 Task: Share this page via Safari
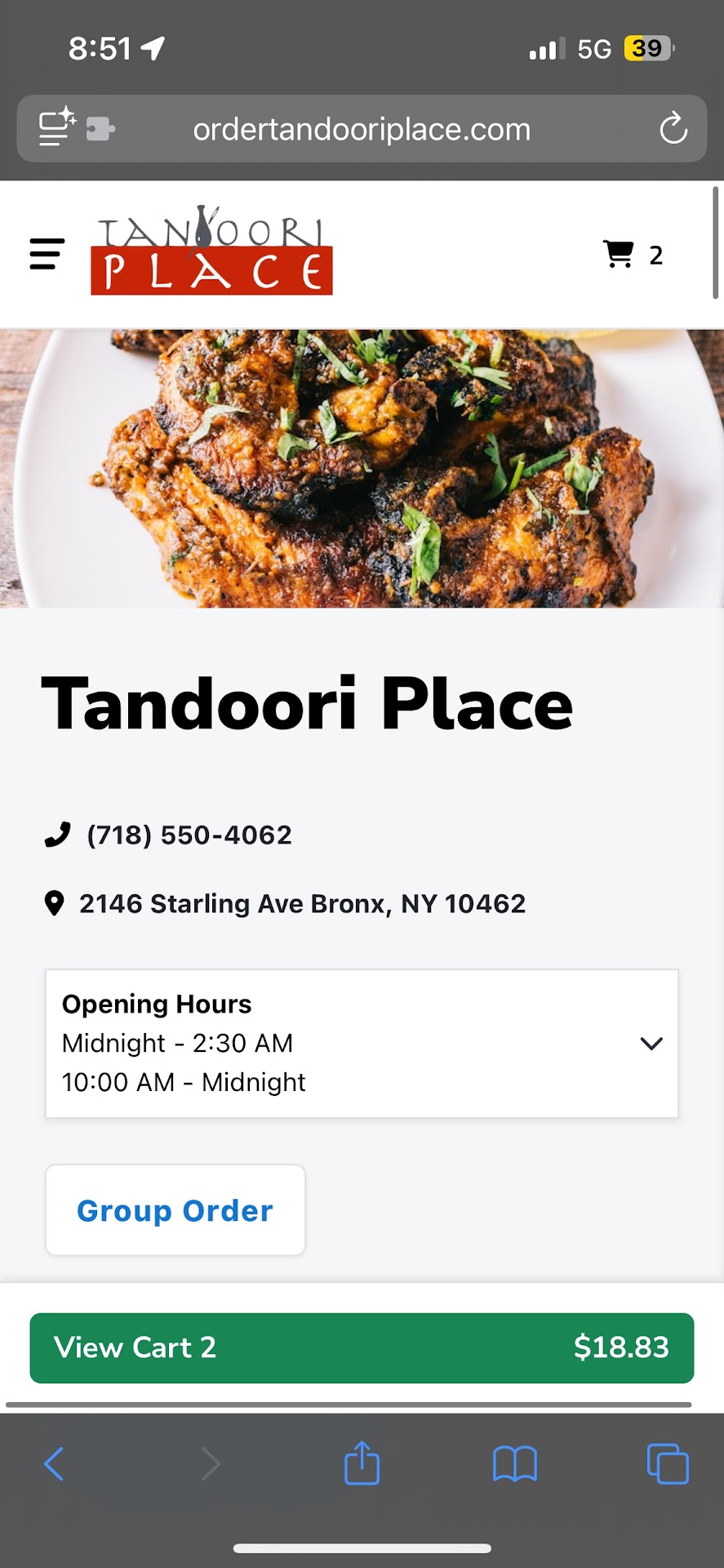click(362, 1463)
